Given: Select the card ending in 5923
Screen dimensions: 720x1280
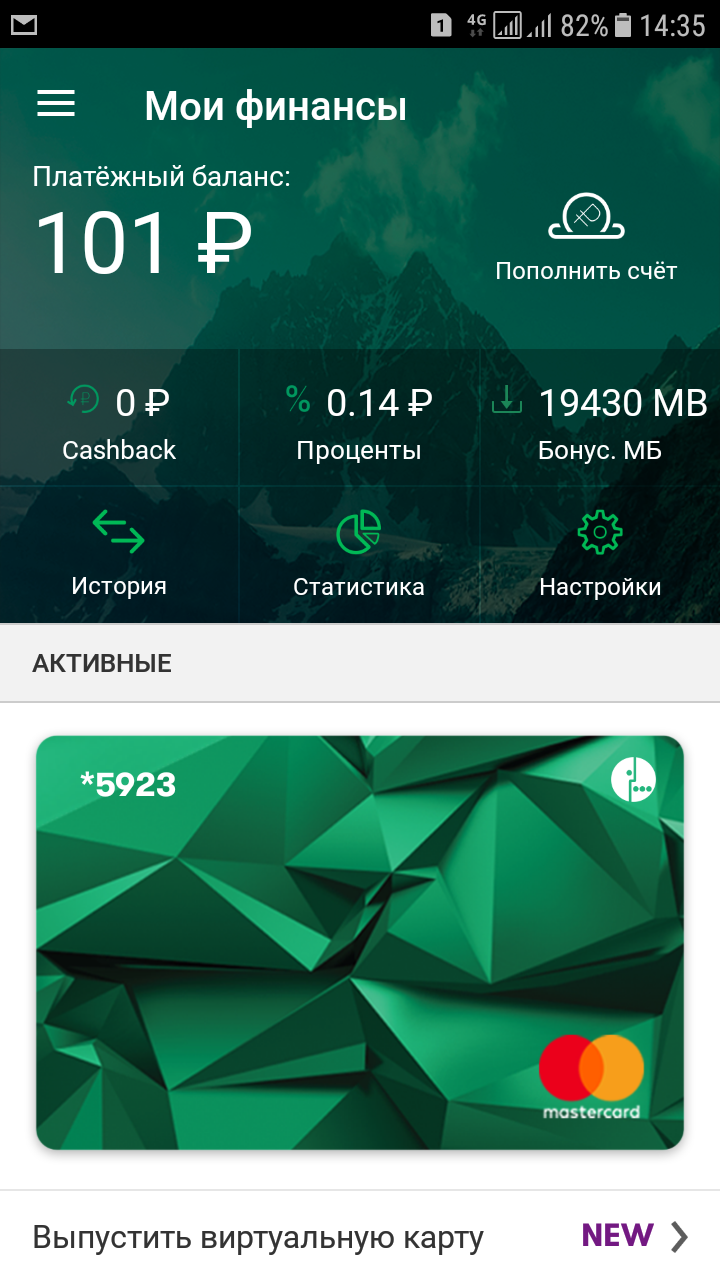Looking at the screenshot, I should (360, 942).
